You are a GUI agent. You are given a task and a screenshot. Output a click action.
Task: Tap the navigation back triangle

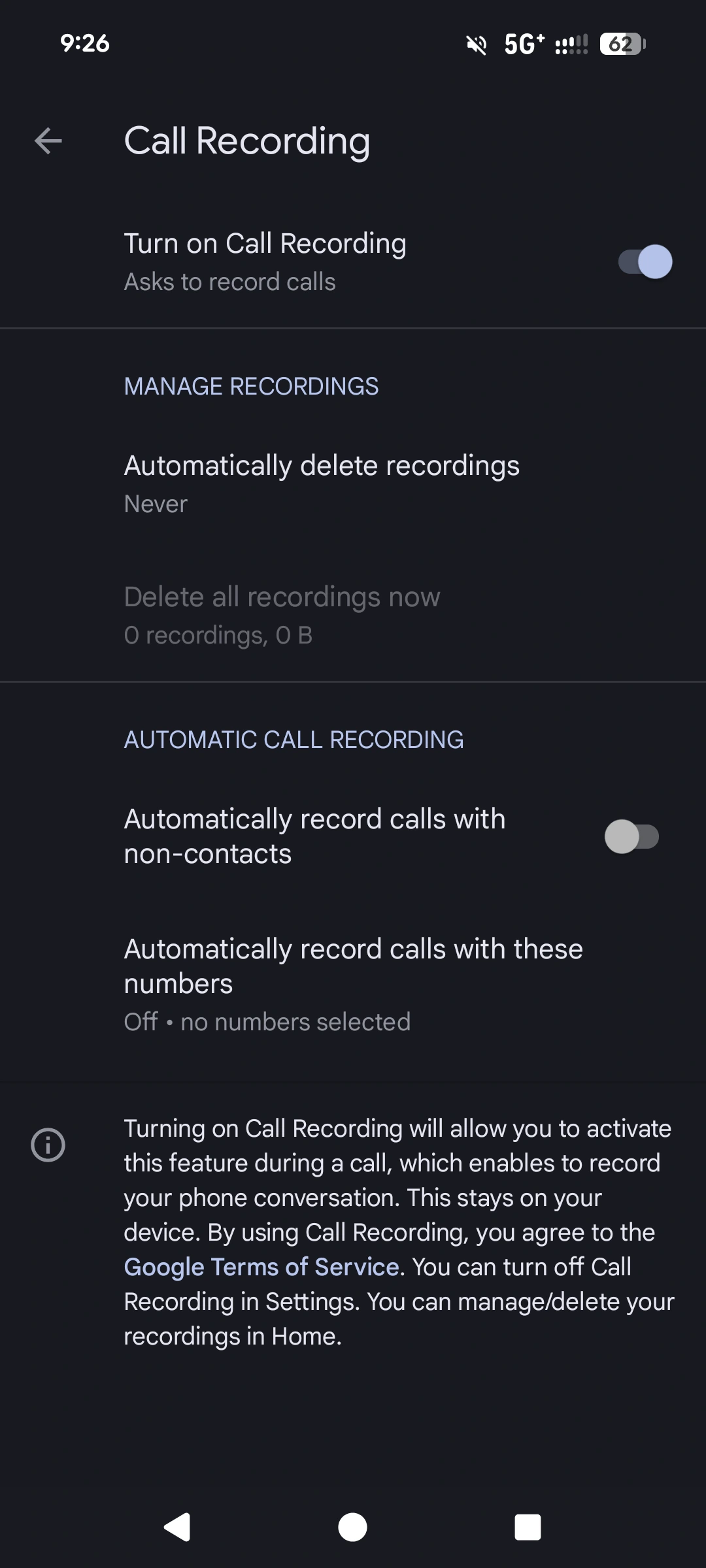point(176,1527)
